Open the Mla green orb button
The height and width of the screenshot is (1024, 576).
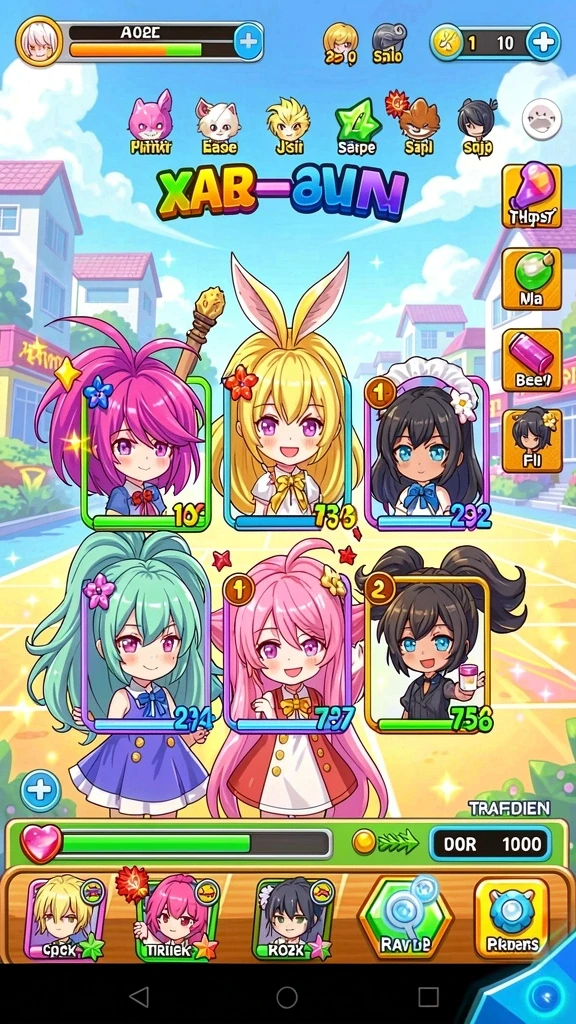click(532, 279)
